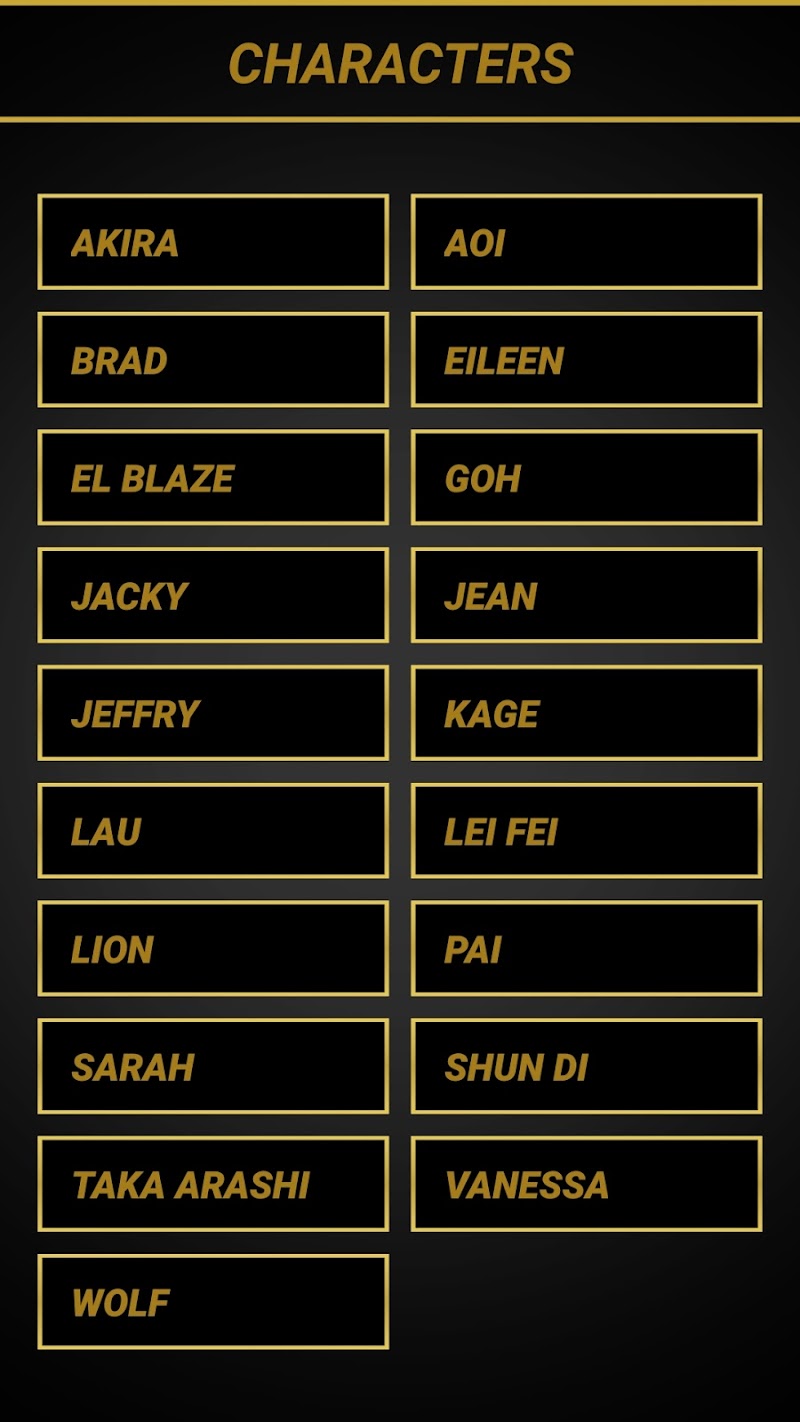Image resolution: width=800 pixels, height=1422 pixels.
Task: Open LEI FEI
Action: tap(586, 831)
